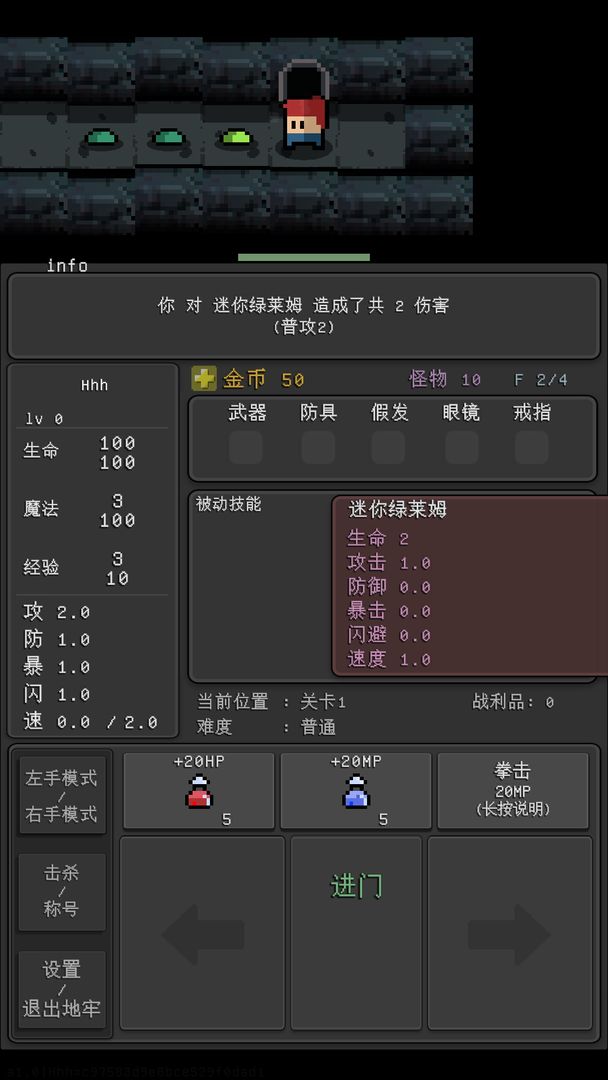The height and width of the screenshot is (1080, 608).
Task: Tap 进门 to enter the door
Action: (355, 932)
